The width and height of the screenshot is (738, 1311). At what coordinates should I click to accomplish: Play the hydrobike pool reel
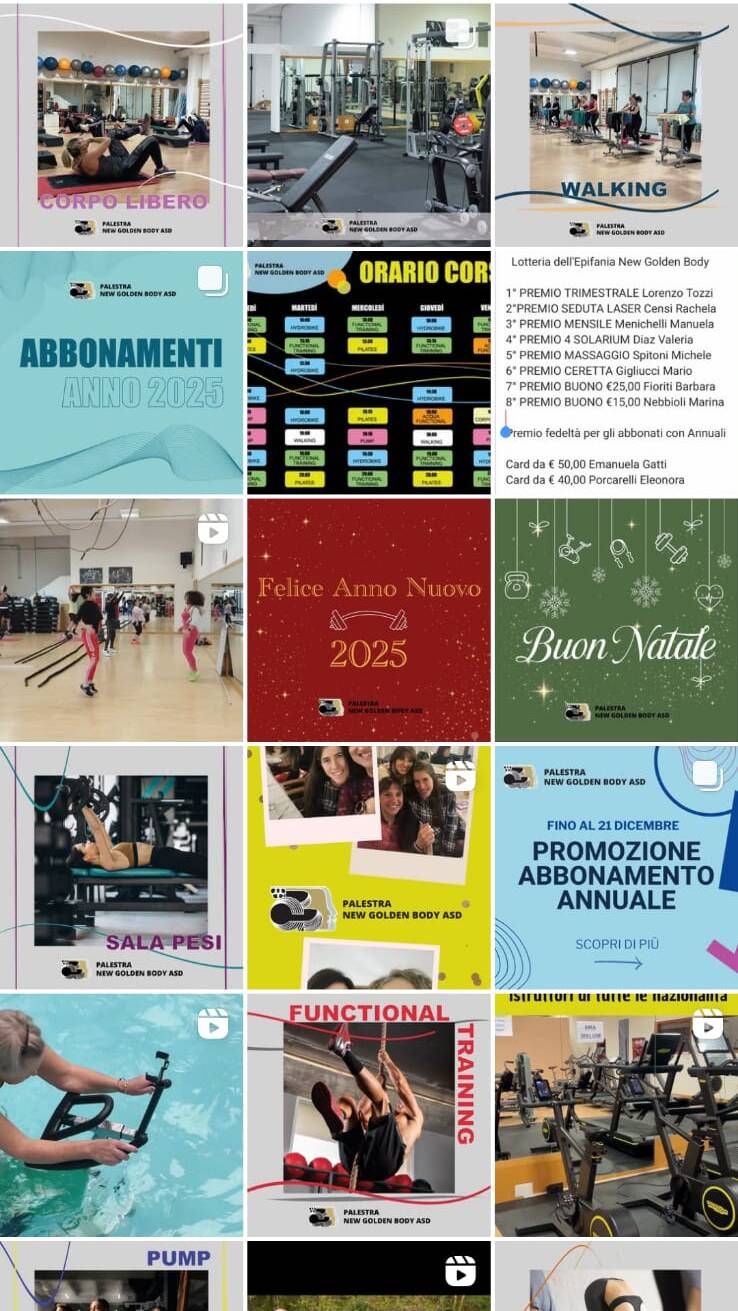121,1114
